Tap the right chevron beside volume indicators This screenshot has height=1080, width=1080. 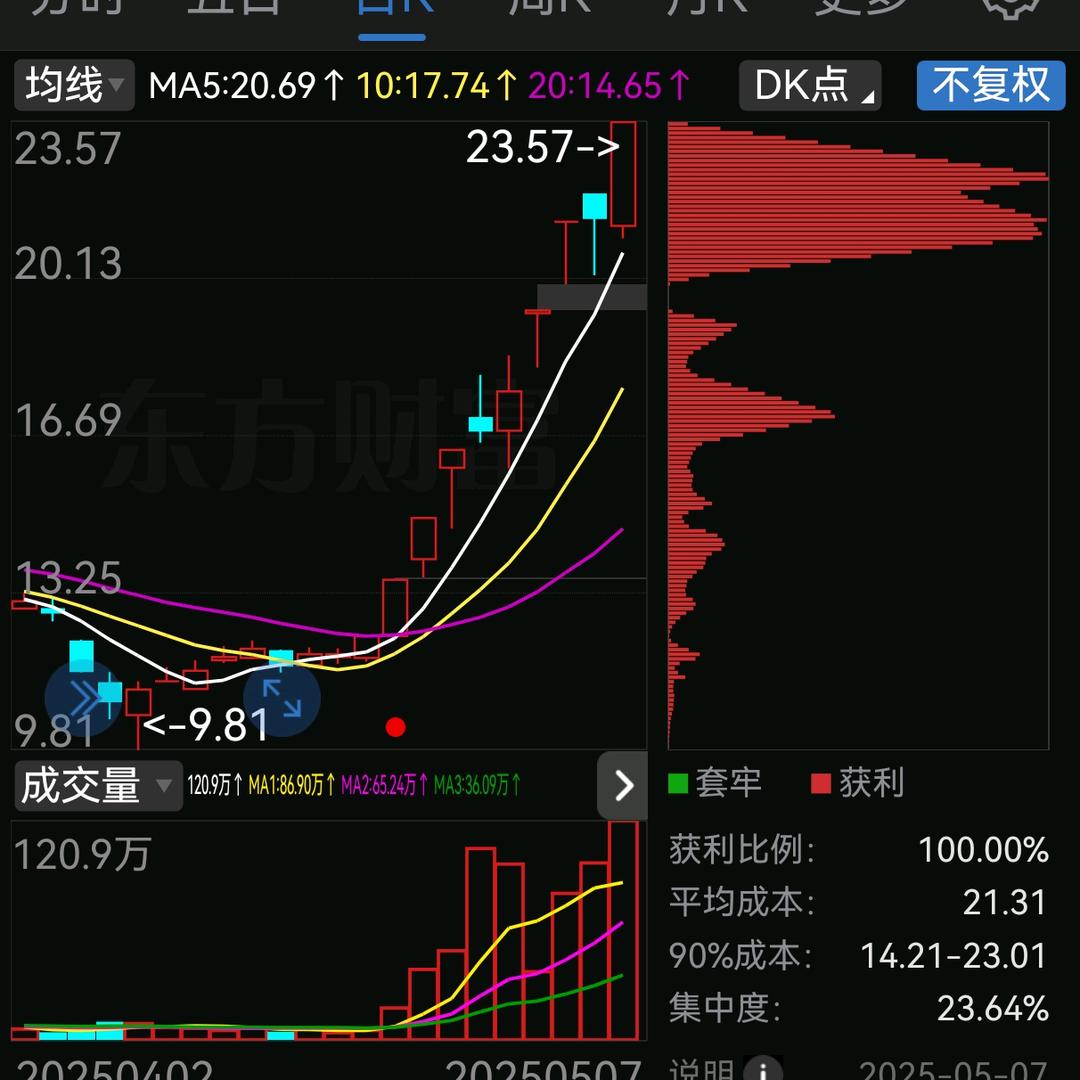coord(622,786)
